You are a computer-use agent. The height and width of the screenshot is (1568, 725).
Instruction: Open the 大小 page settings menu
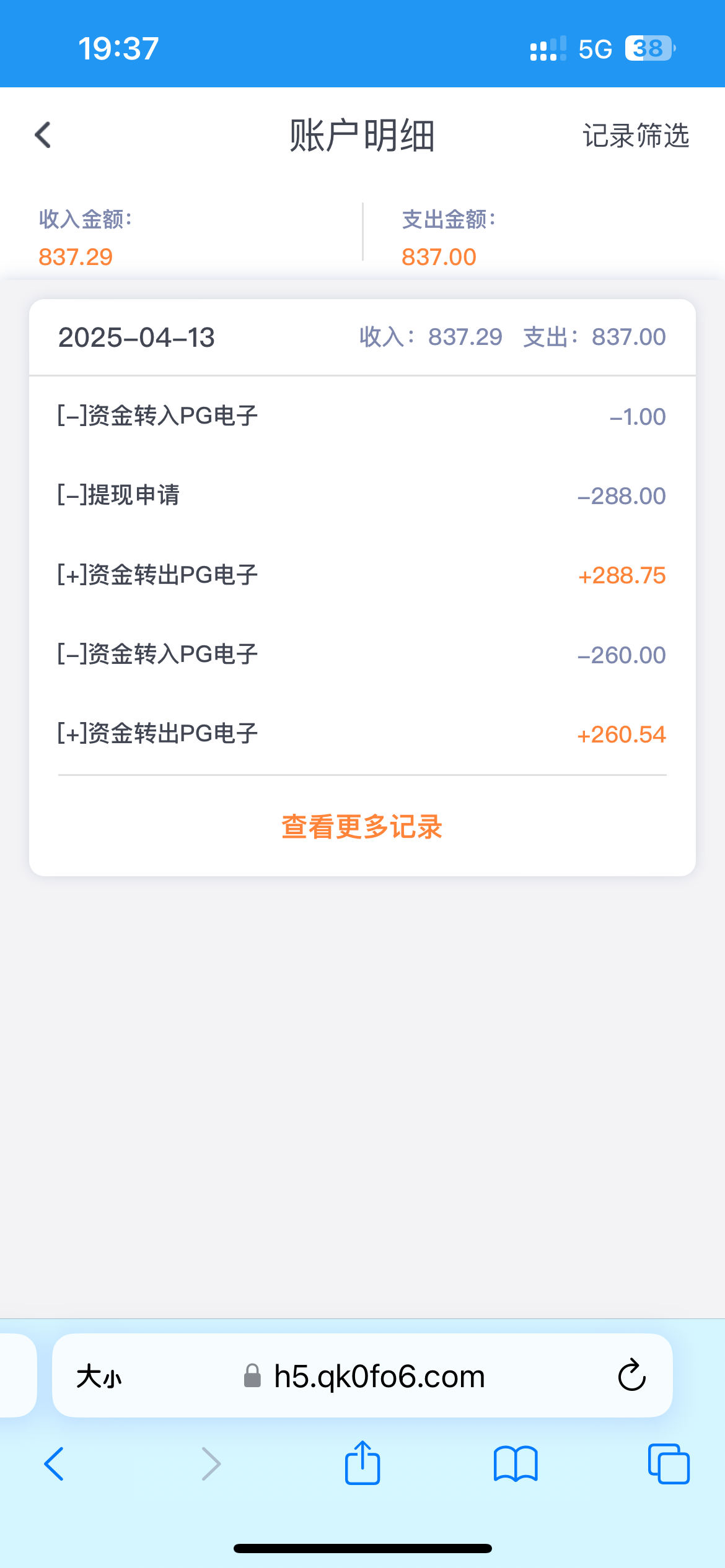99,1377
